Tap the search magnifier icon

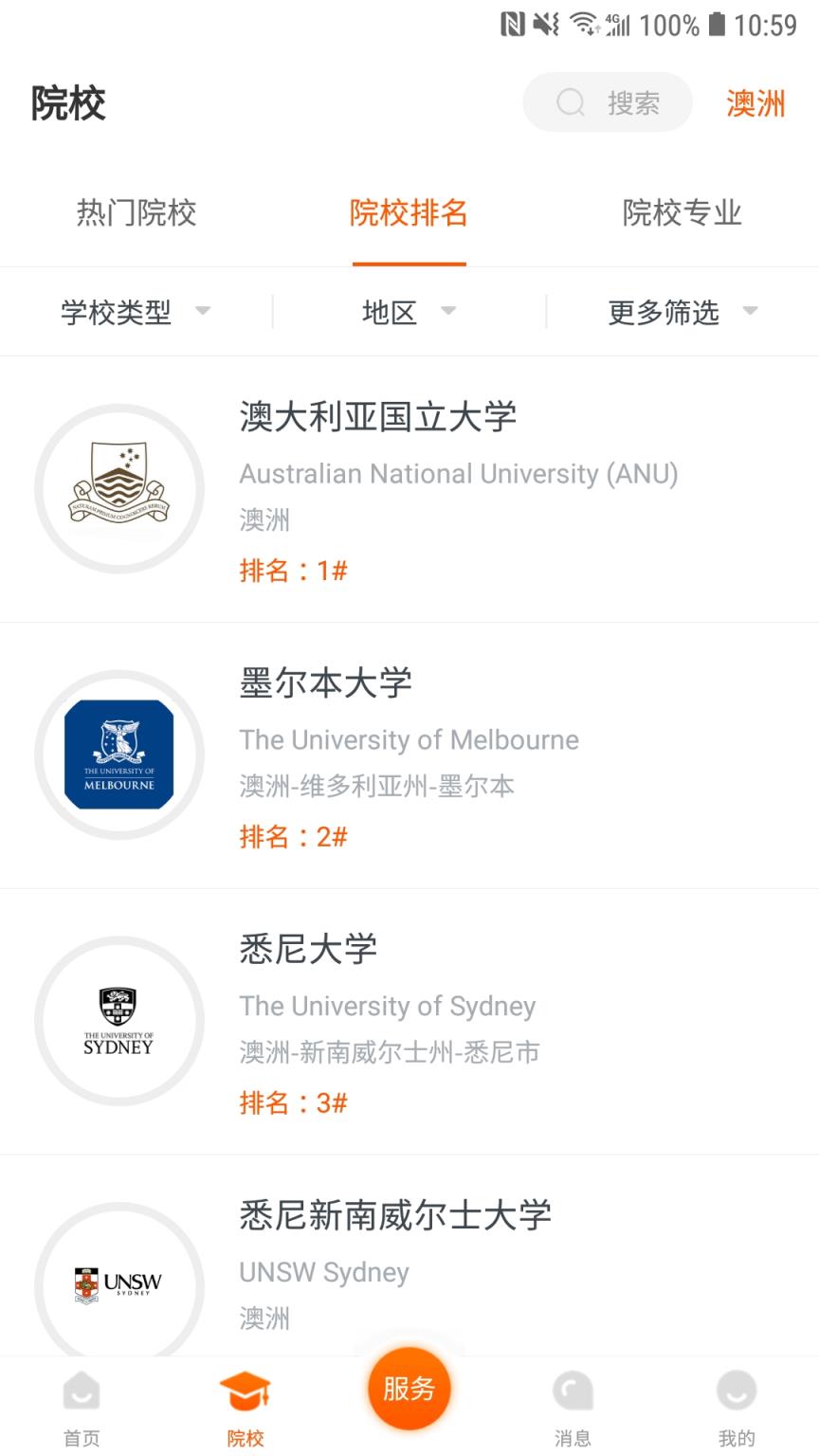pos(570,102)
